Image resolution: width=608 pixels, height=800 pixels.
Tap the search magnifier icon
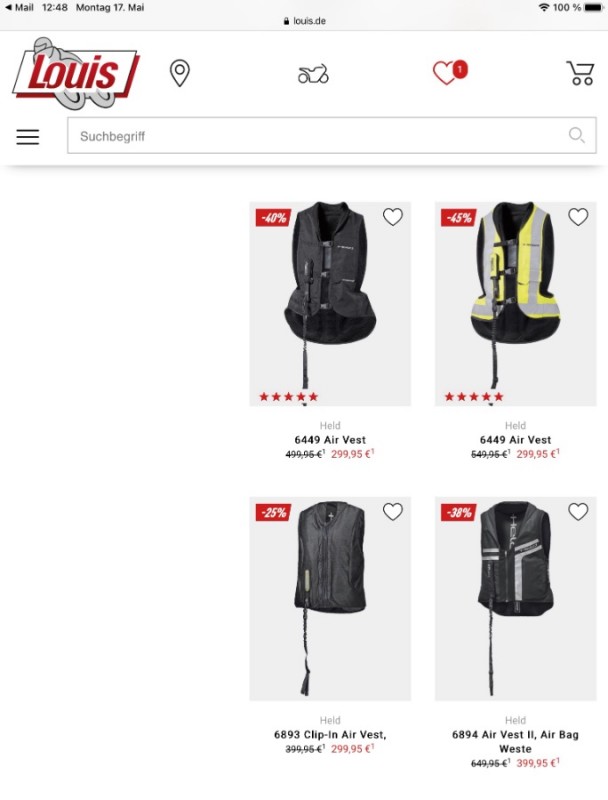[x=577, y=136]
